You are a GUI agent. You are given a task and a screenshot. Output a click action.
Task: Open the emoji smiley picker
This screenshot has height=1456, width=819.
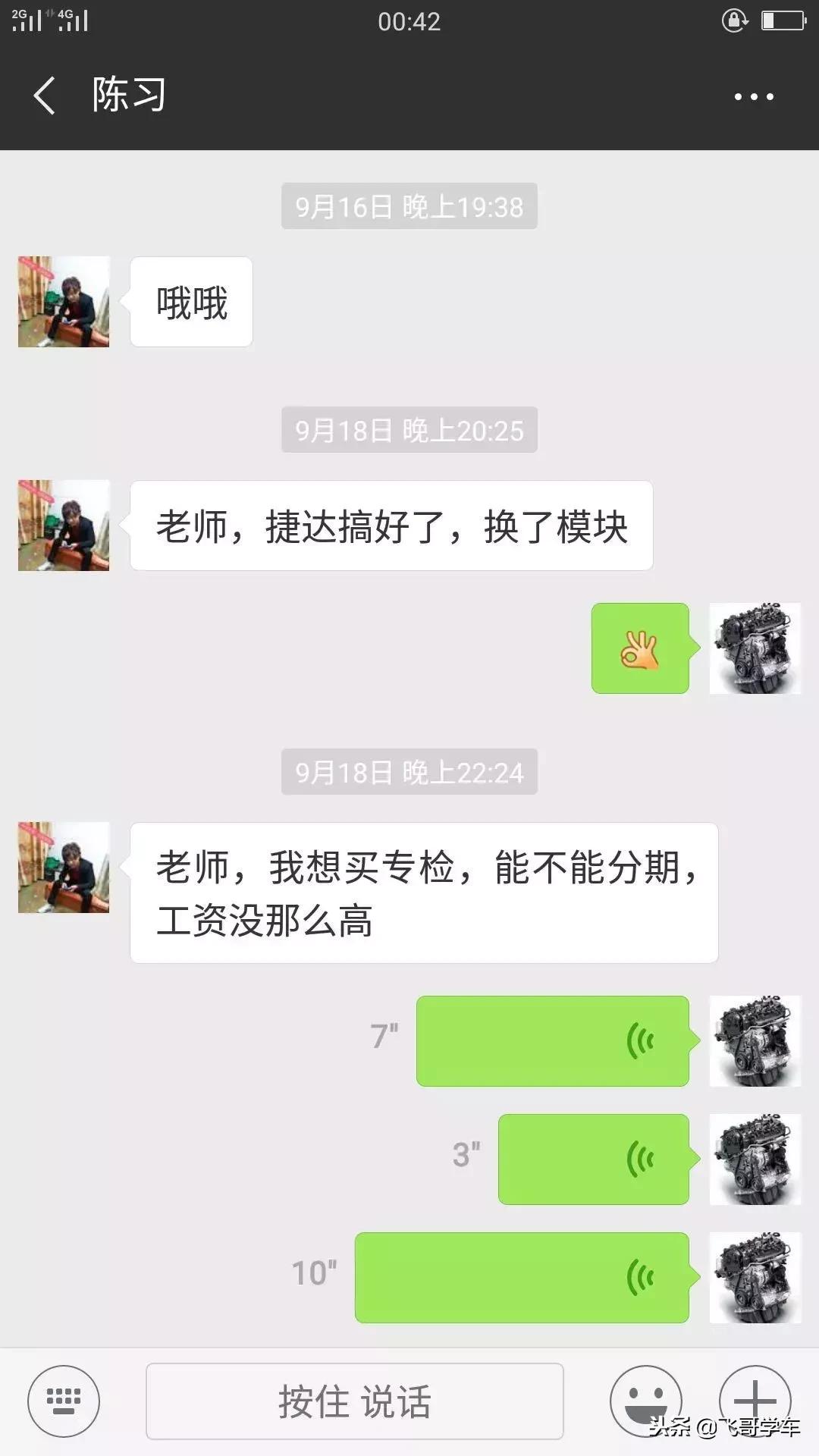click(x=644, y=1399)
